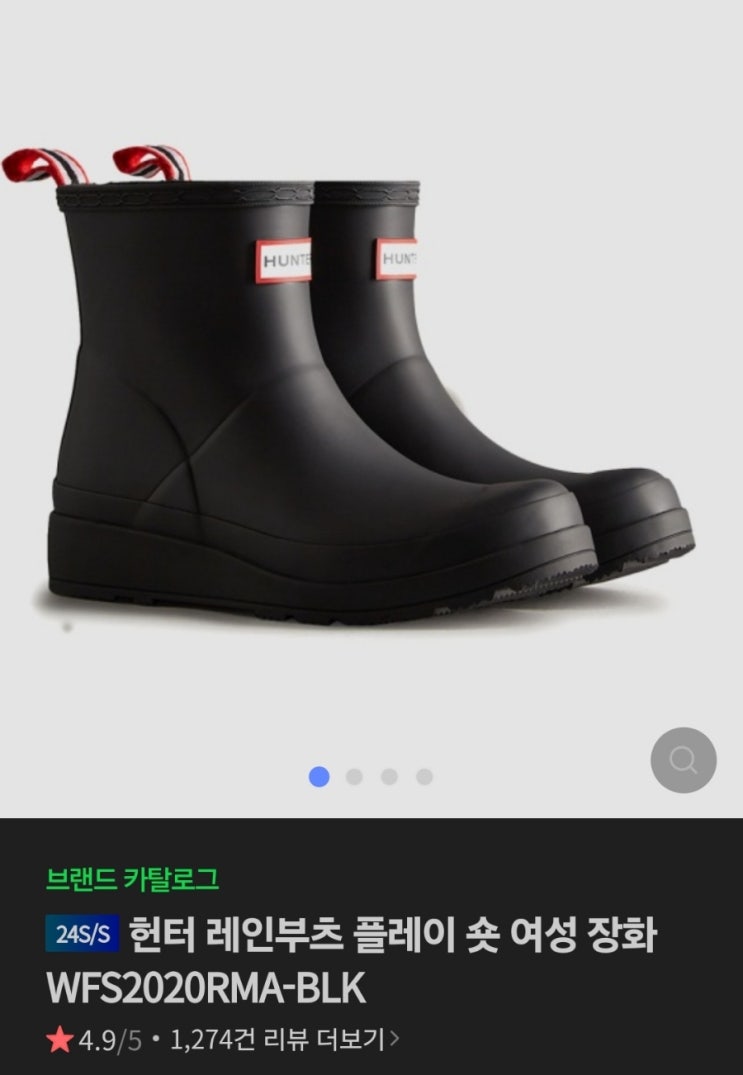Screen dimensions: 743x1075
Task: Open the brand catalog link
Action: click(x=132, y=879)
